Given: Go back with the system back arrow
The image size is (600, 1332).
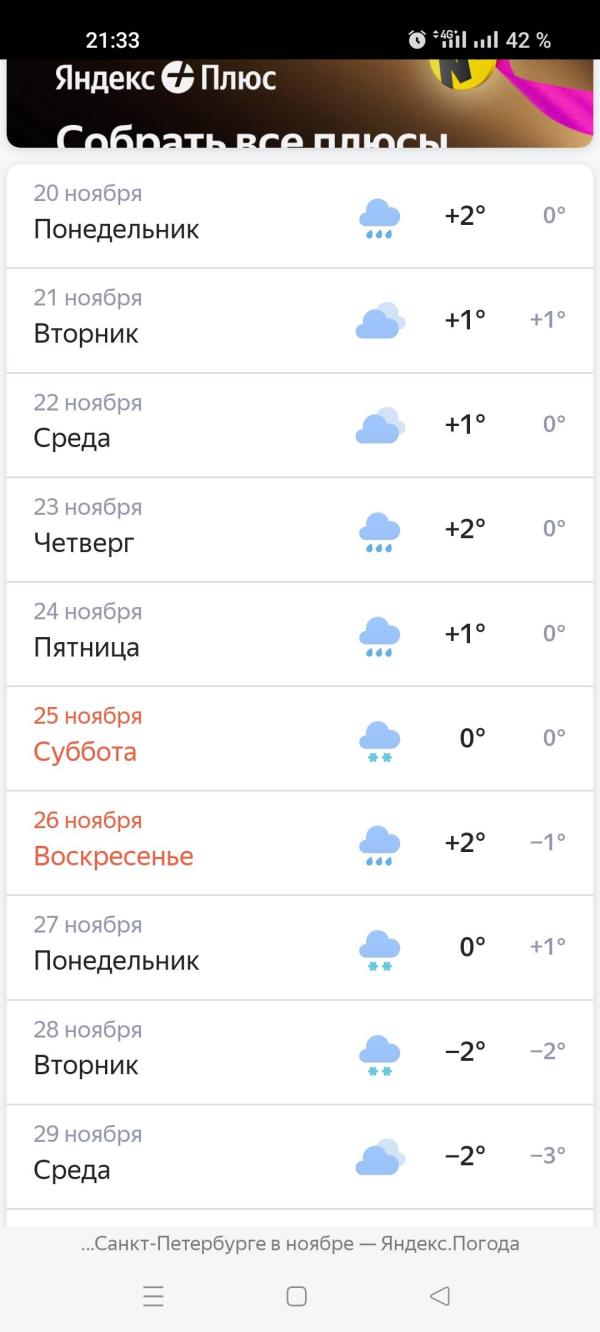Looking at the screenshot, I should 439,1297.
